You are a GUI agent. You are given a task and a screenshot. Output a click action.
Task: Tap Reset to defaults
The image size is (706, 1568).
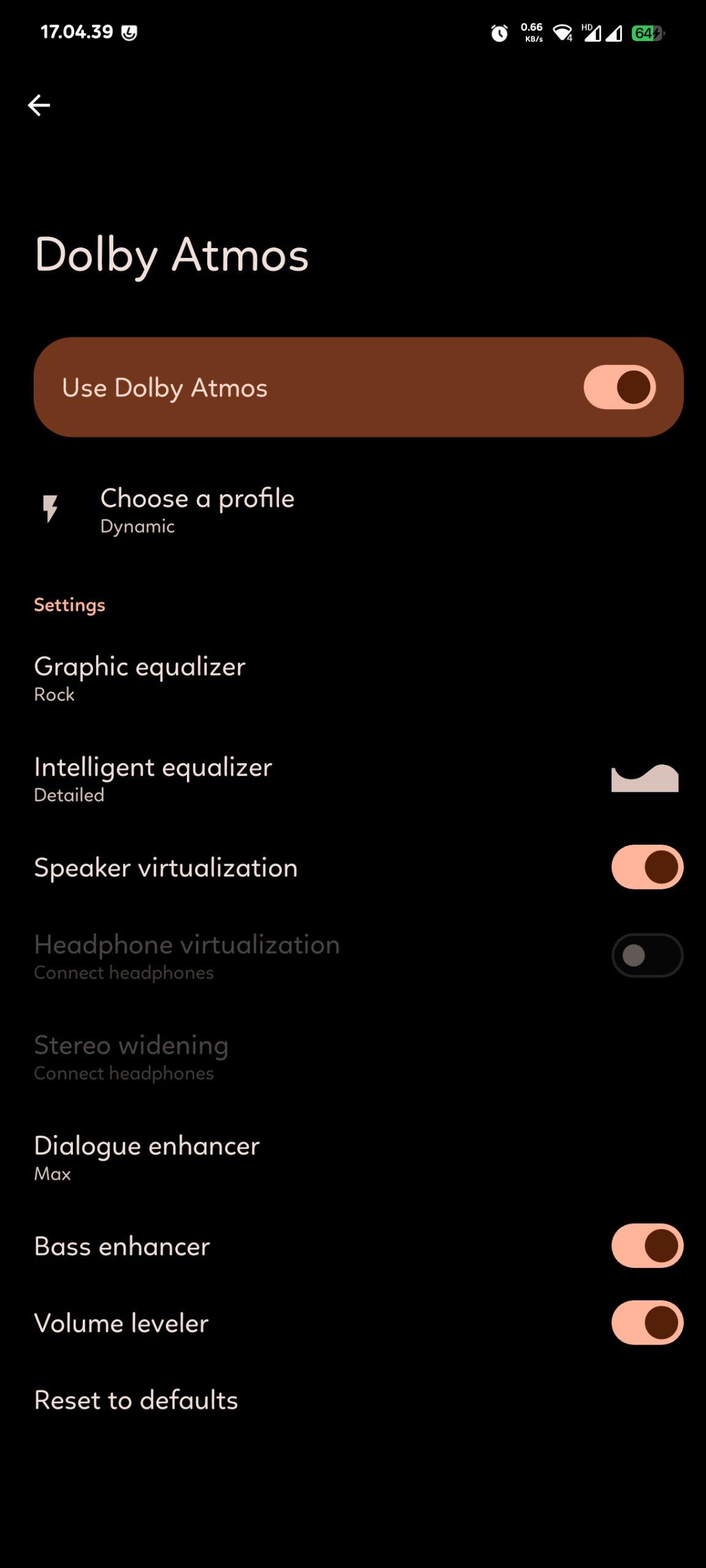136,1400
